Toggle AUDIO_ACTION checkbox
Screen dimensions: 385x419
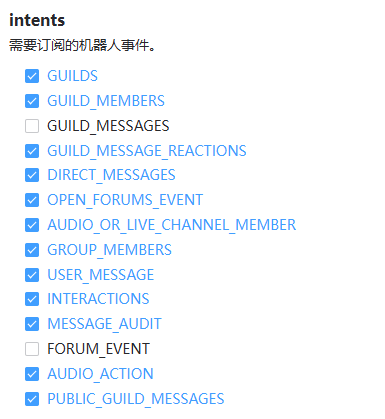(x=32, y=374)
